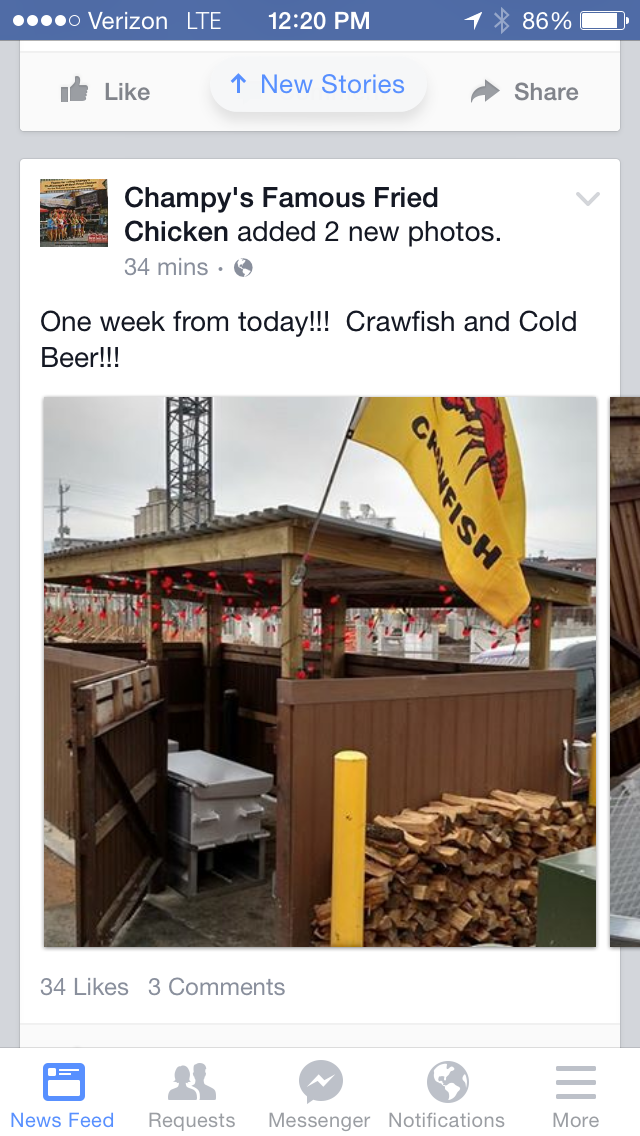
Task: Go to the Notifications tab
Action: (446, 1095)
